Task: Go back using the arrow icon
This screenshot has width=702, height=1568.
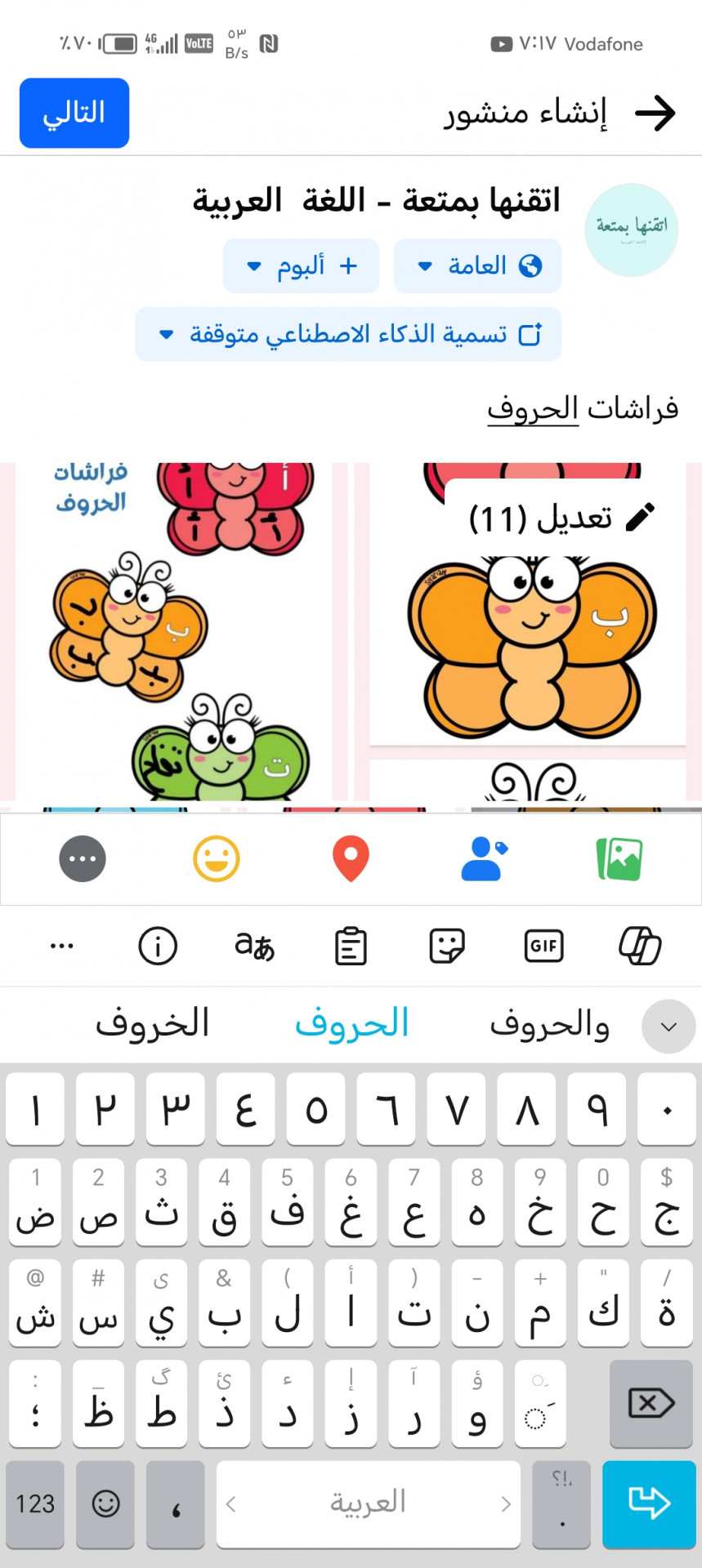Action: tap(655, 113)
